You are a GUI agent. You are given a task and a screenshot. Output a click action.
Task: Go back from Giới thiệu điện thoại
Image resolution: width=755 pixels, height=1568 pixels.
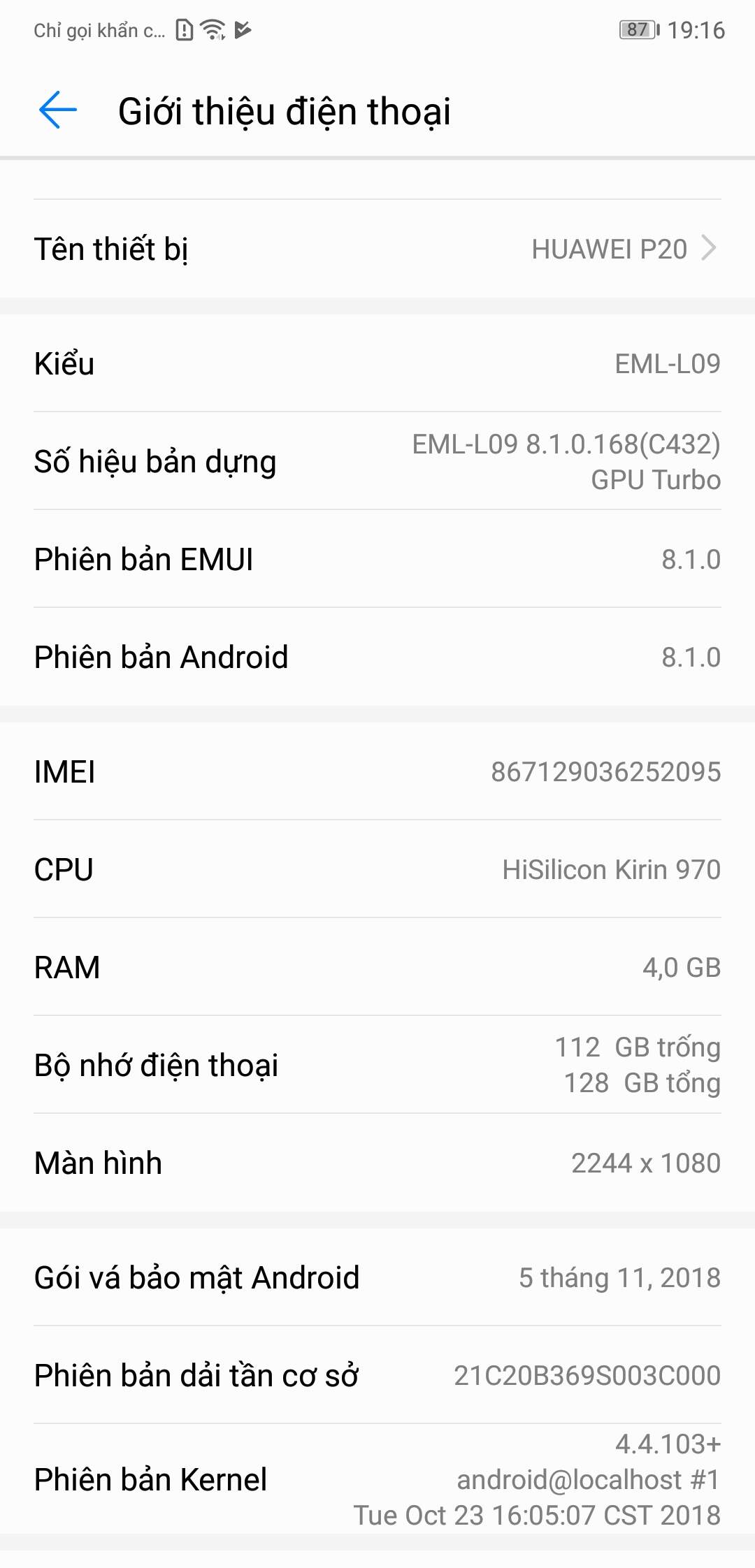point(58,110)
